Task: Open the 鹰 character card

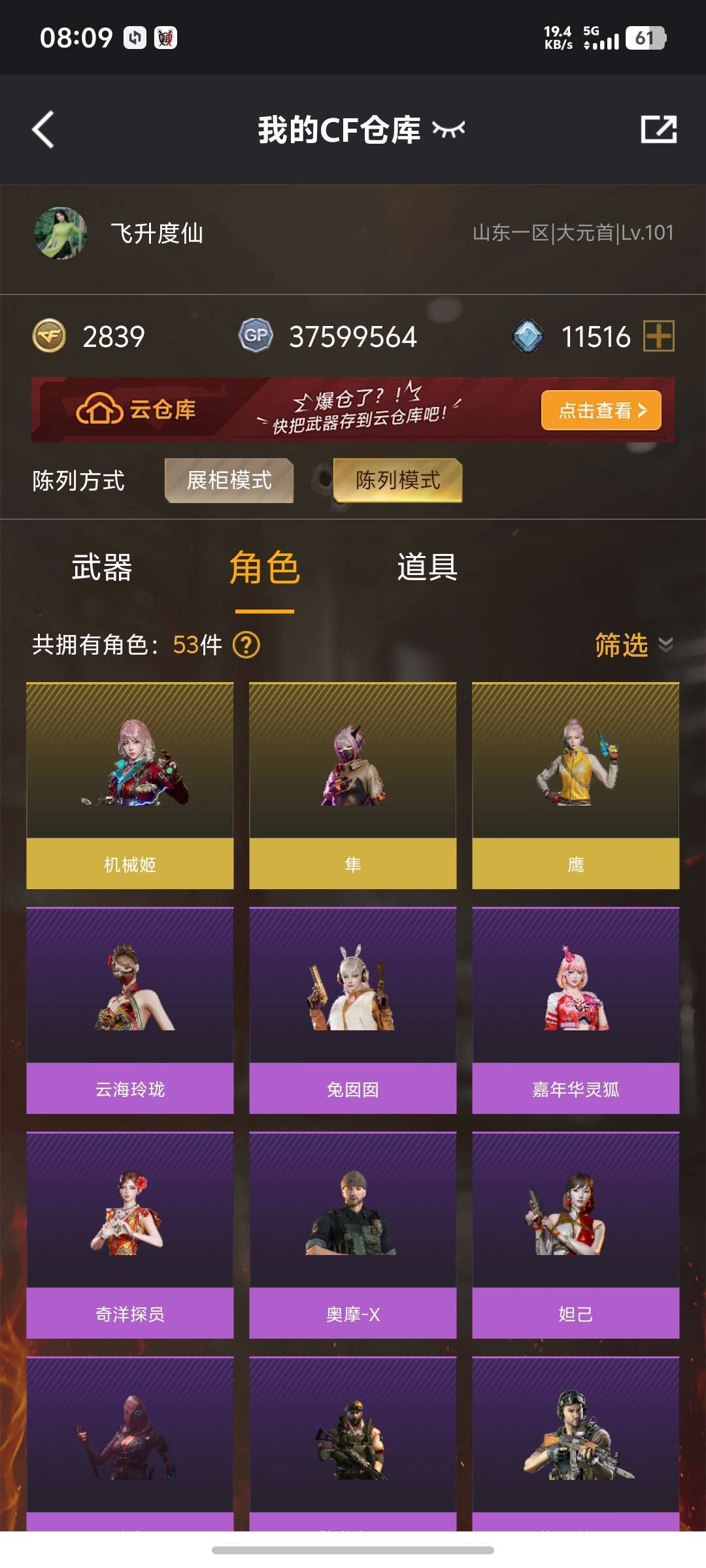Action: coord(576,786)
